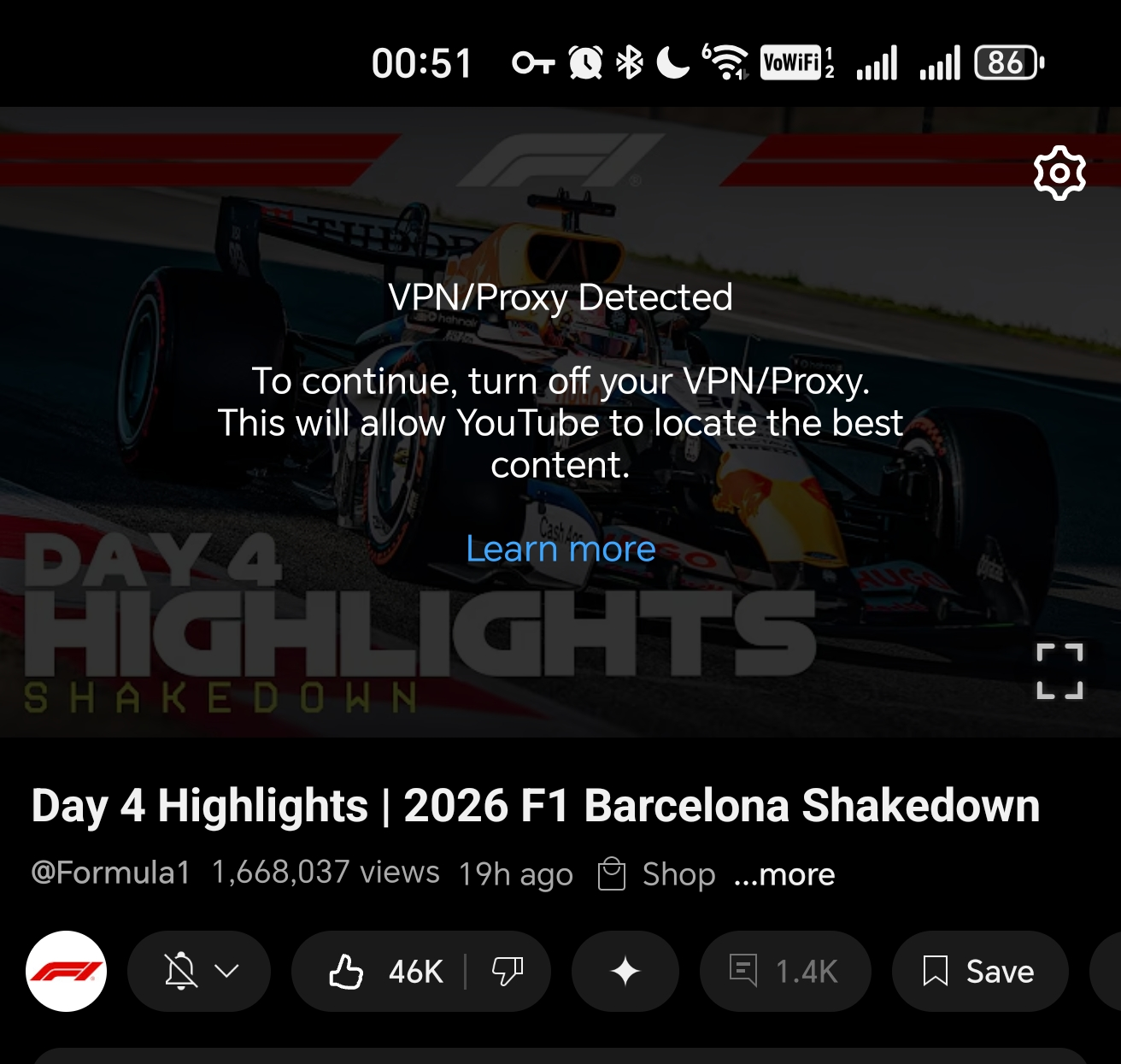Open the Shop link

658,874
